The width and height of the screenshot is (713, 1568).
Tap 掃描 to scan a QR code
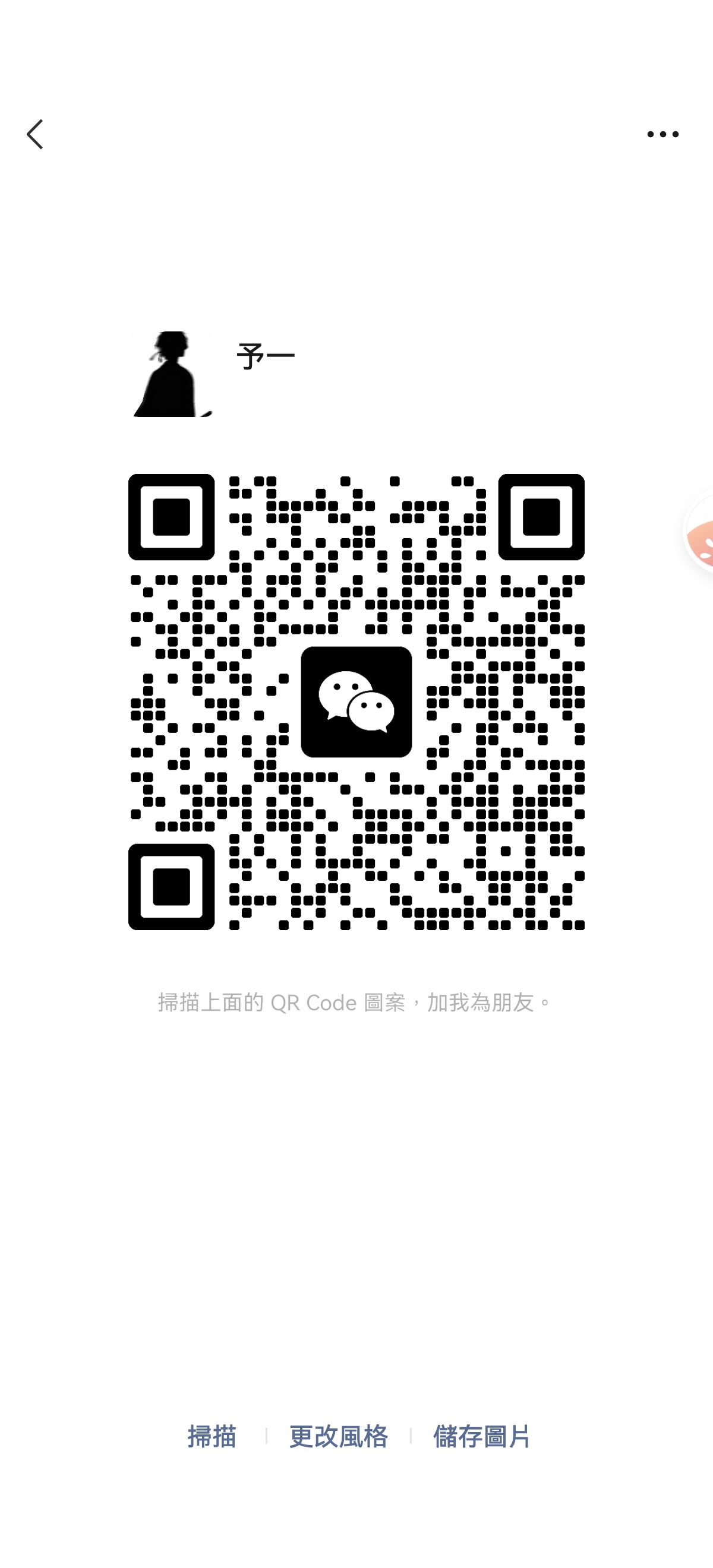coord(212,1437)
